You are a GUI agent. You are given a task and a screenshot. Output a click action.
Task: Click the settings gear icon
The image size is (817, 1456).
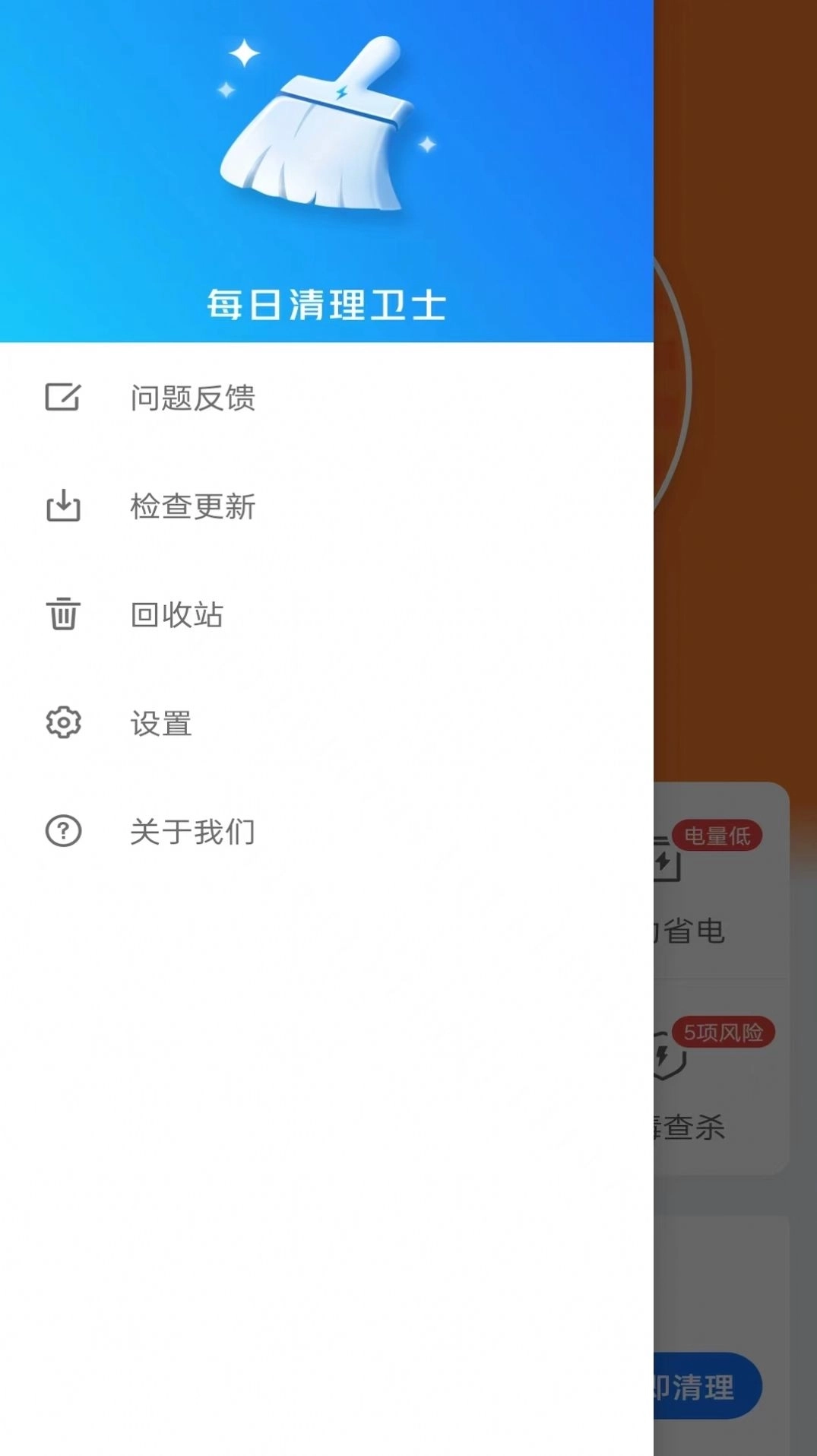click(x=65, y=723)
